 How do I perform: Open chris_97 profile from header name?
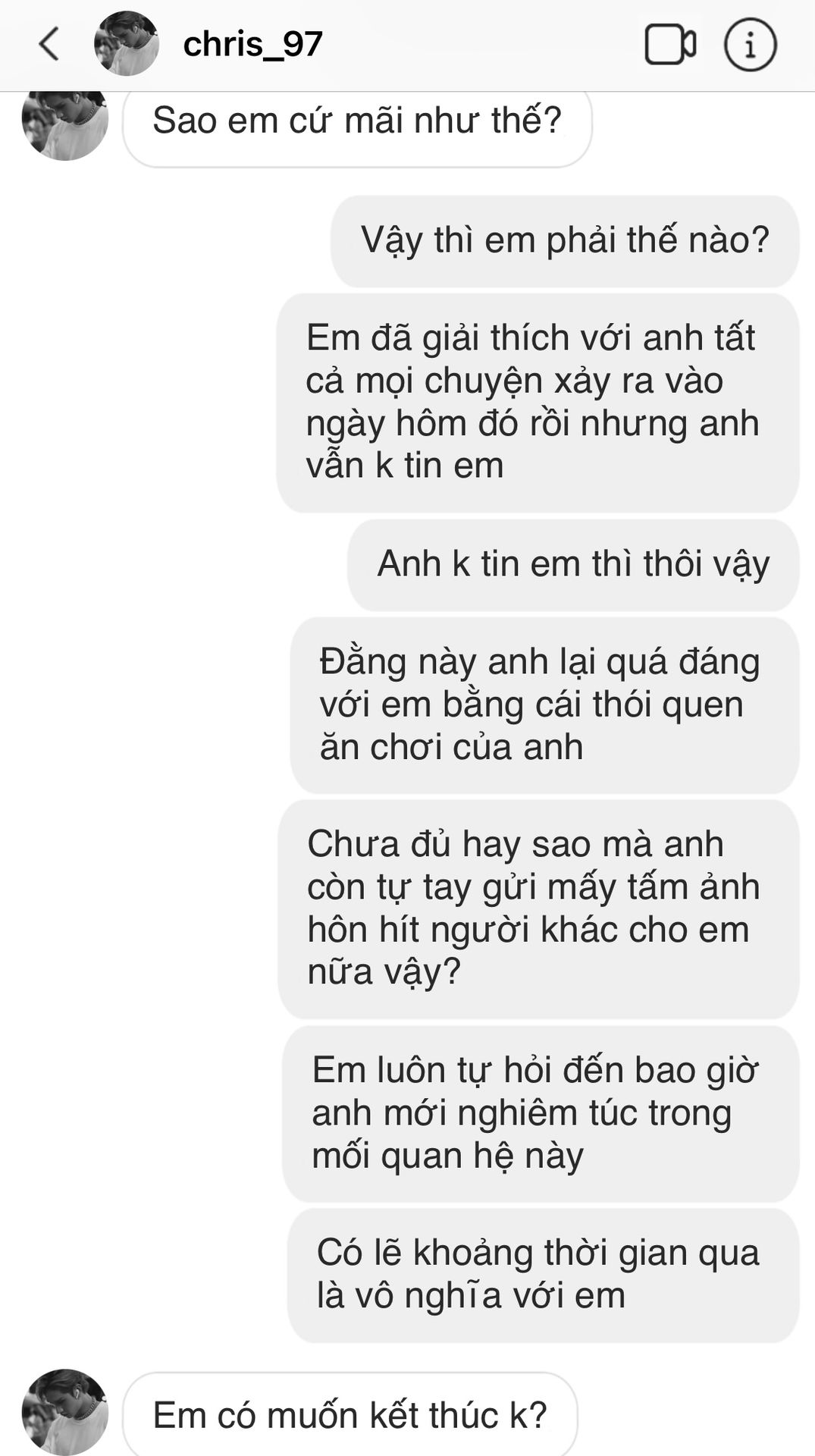[253, 44]
